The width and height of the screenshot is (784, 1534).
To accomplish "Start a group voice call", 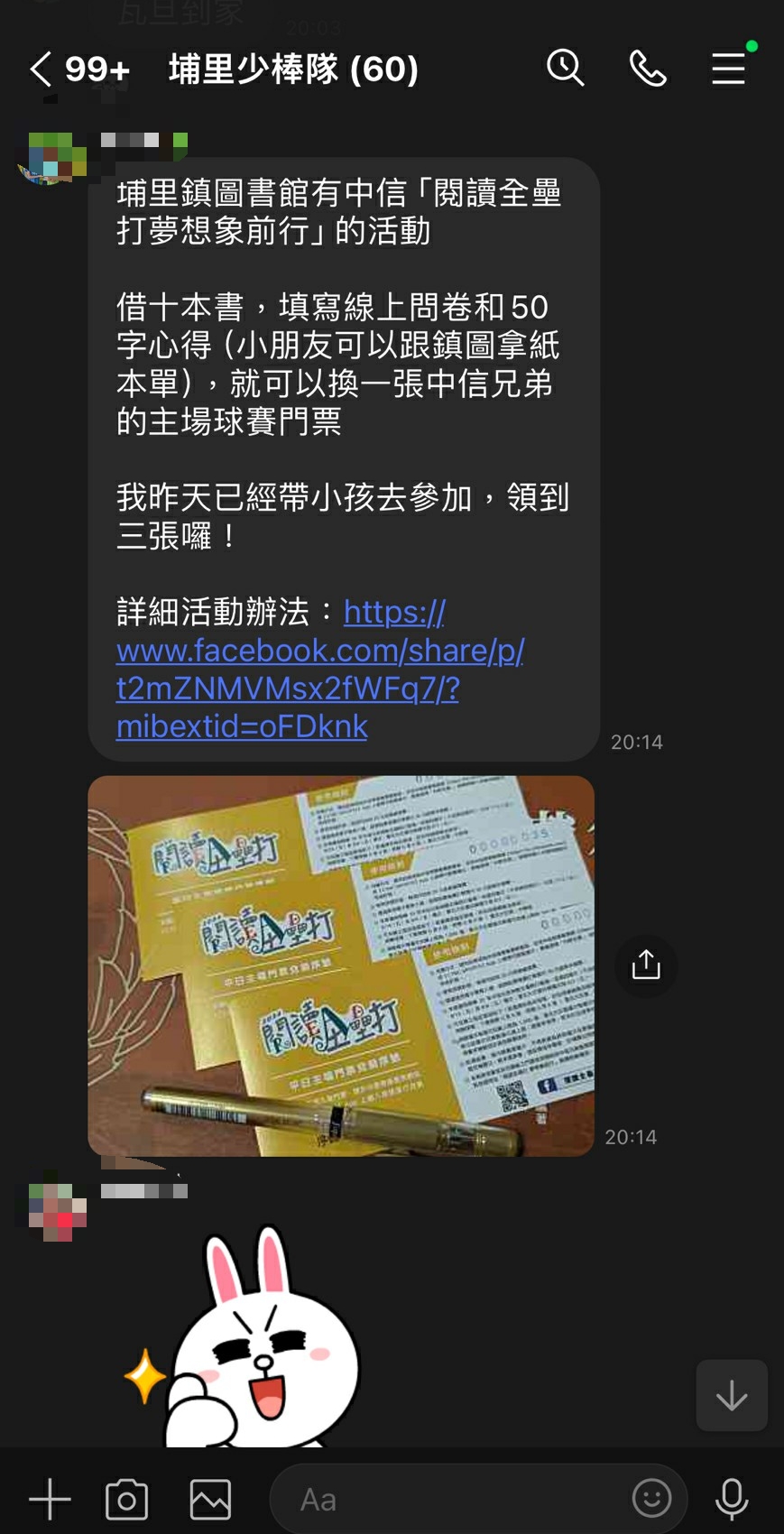I will click(x=648, y=69).
